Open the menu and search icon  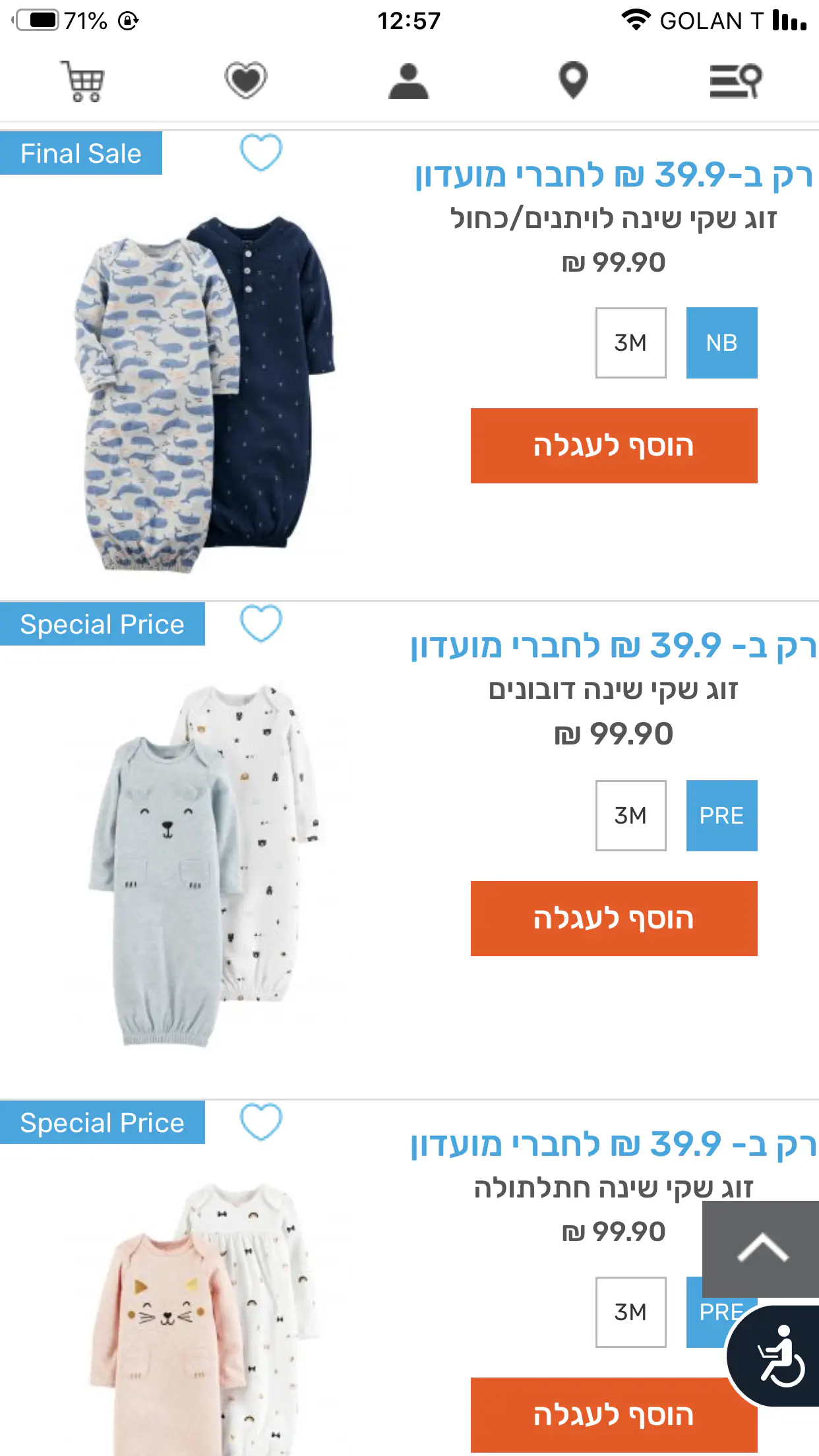coord(735,81)
